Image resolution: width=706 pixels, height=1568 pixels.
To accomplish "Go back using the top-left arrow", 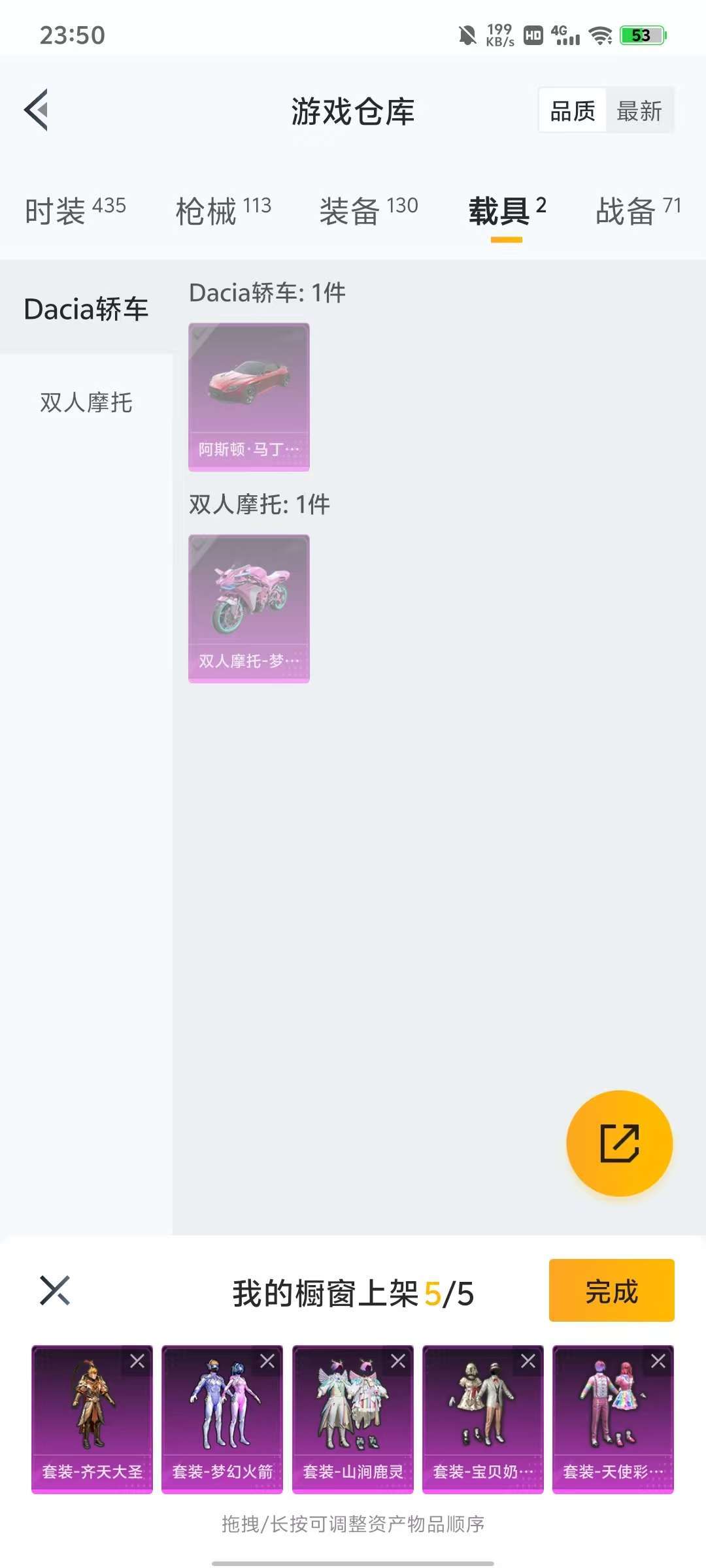I will pos(37,110).
